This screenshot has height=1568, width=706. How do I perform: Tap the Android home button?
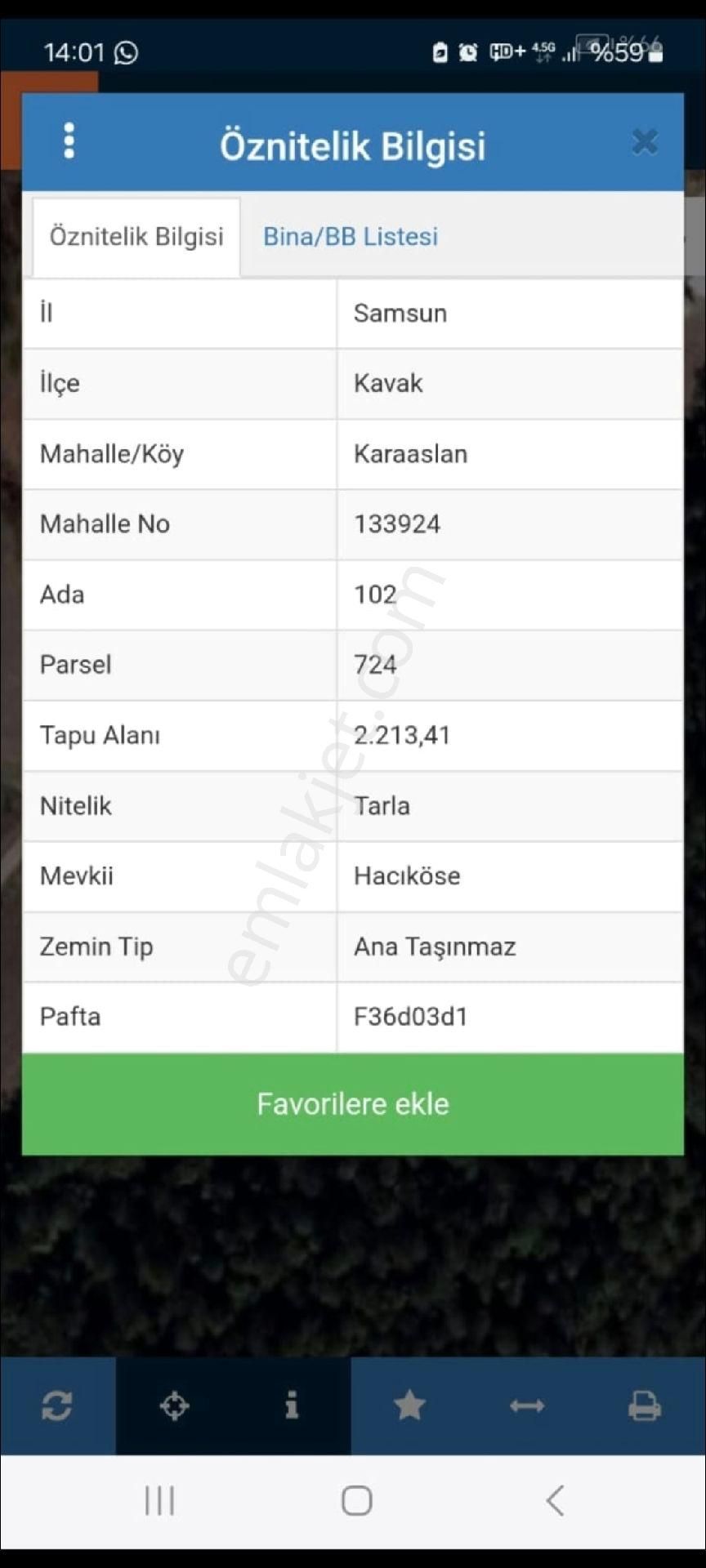click(x=355, y=1500)
